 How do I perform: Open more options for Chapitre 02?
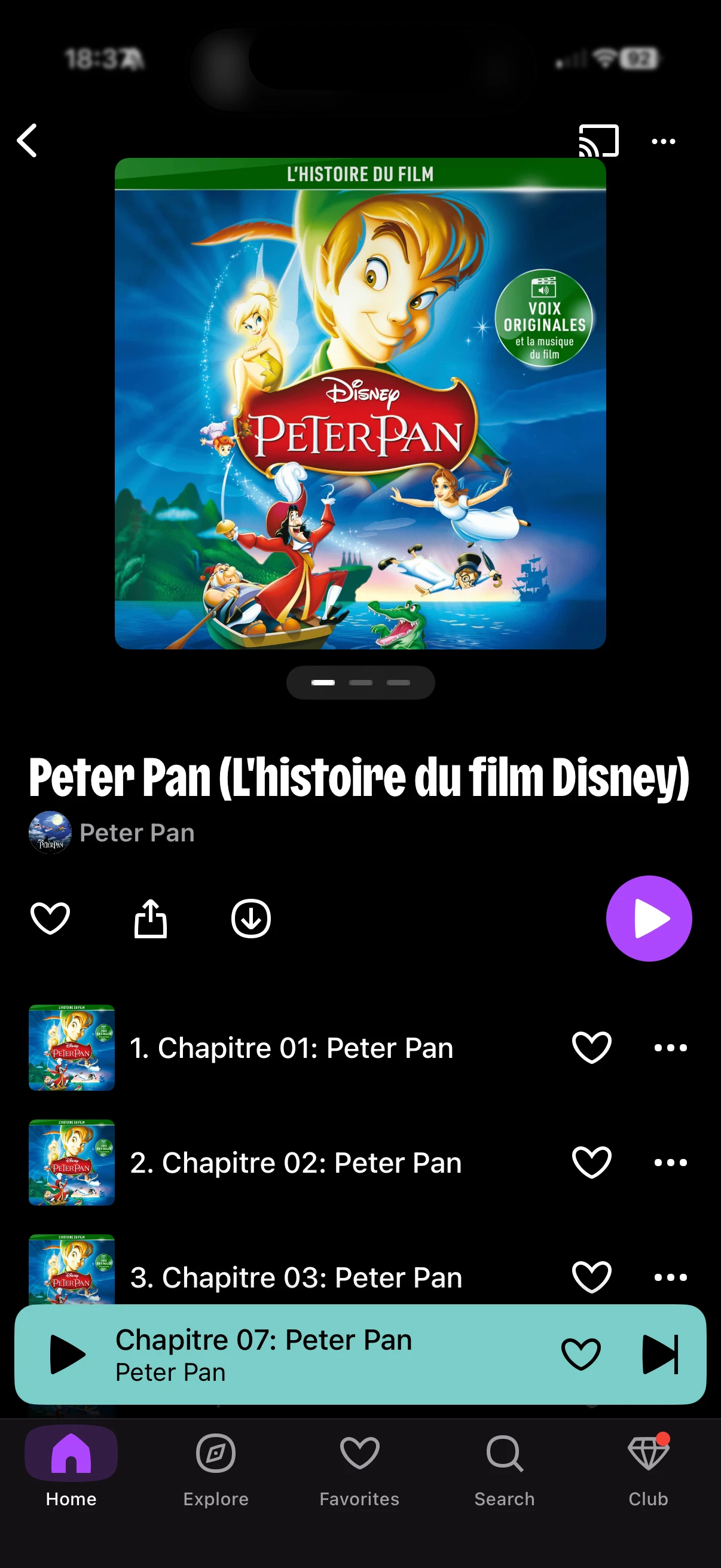(671, 1163)
